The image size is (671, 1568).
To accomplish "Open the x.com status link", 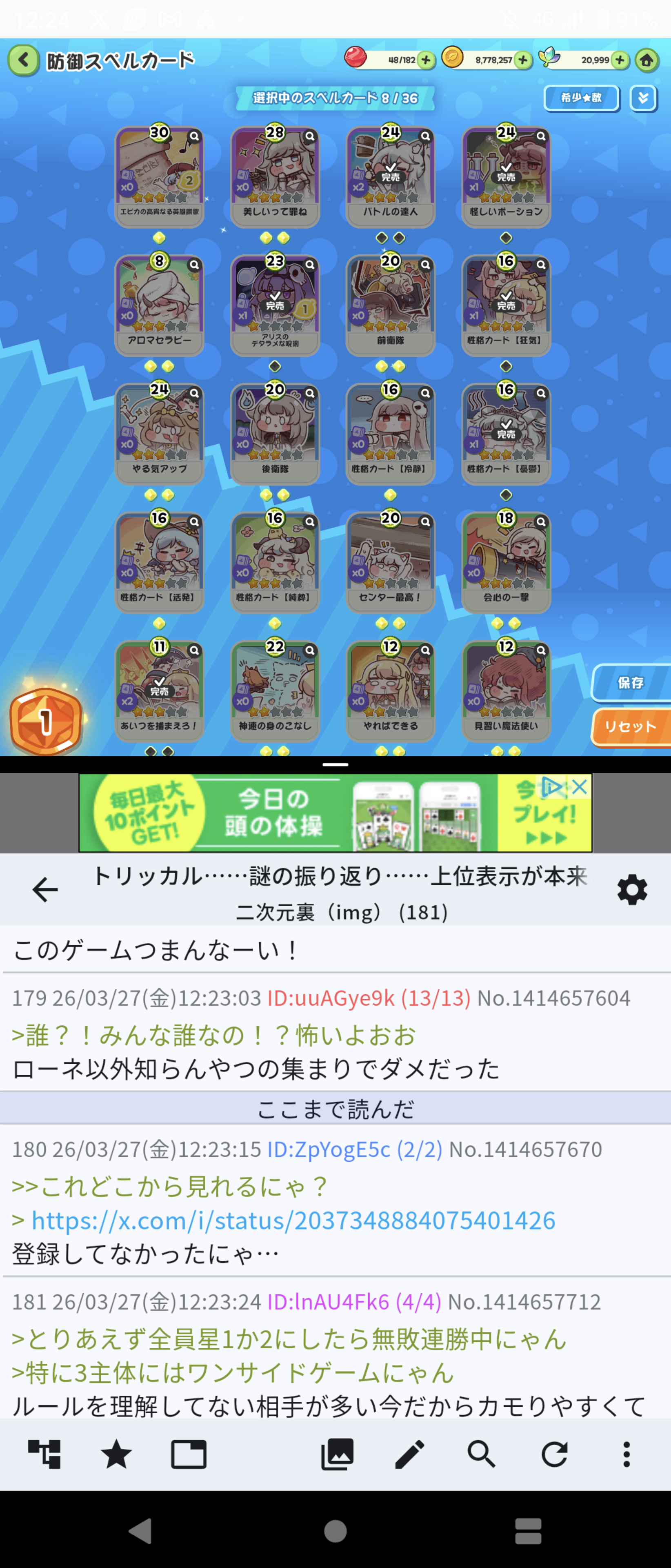I will coord(293,1221).
